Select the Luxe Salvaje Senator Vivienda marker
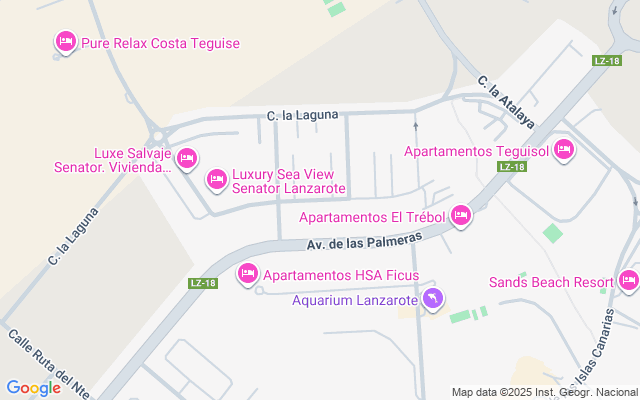640x400 pixels. pos(187,158)
